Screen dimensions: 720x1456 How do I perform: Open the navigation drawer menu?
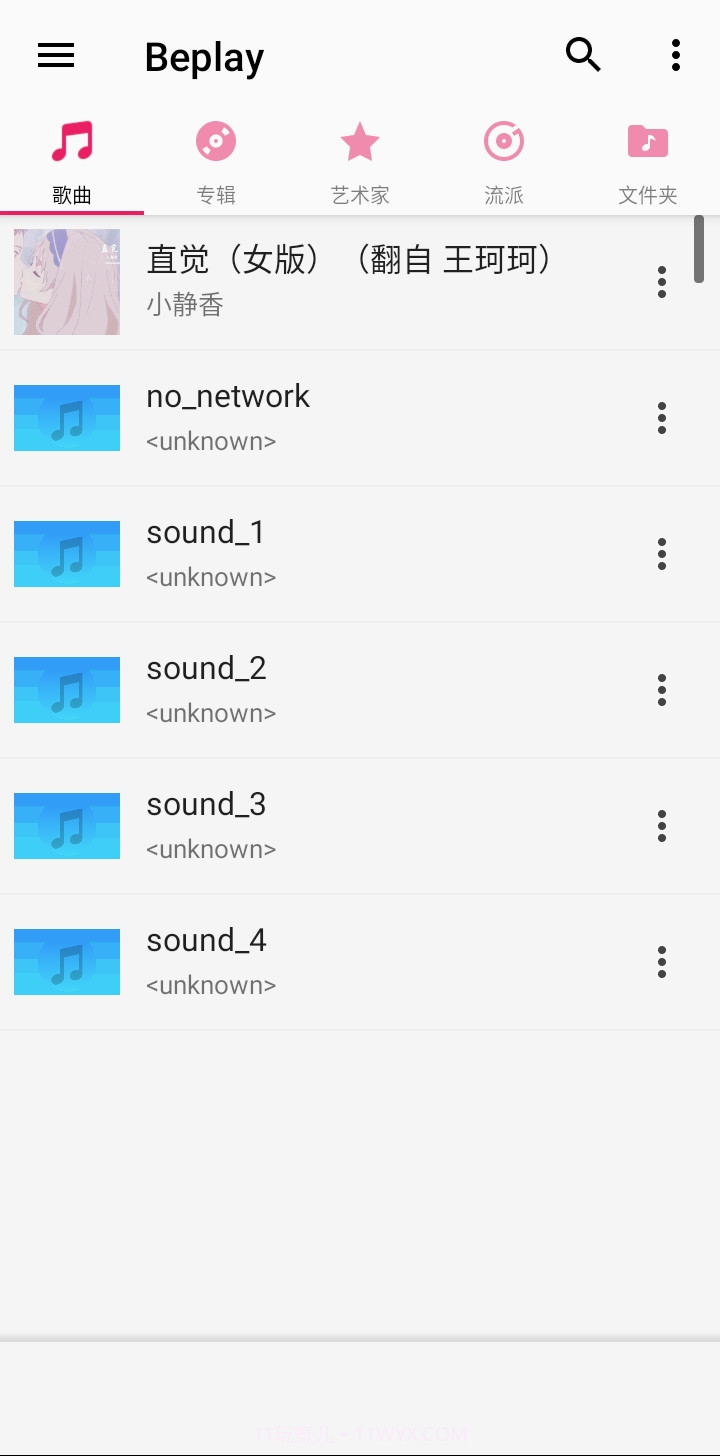click(x=56, y=56)
